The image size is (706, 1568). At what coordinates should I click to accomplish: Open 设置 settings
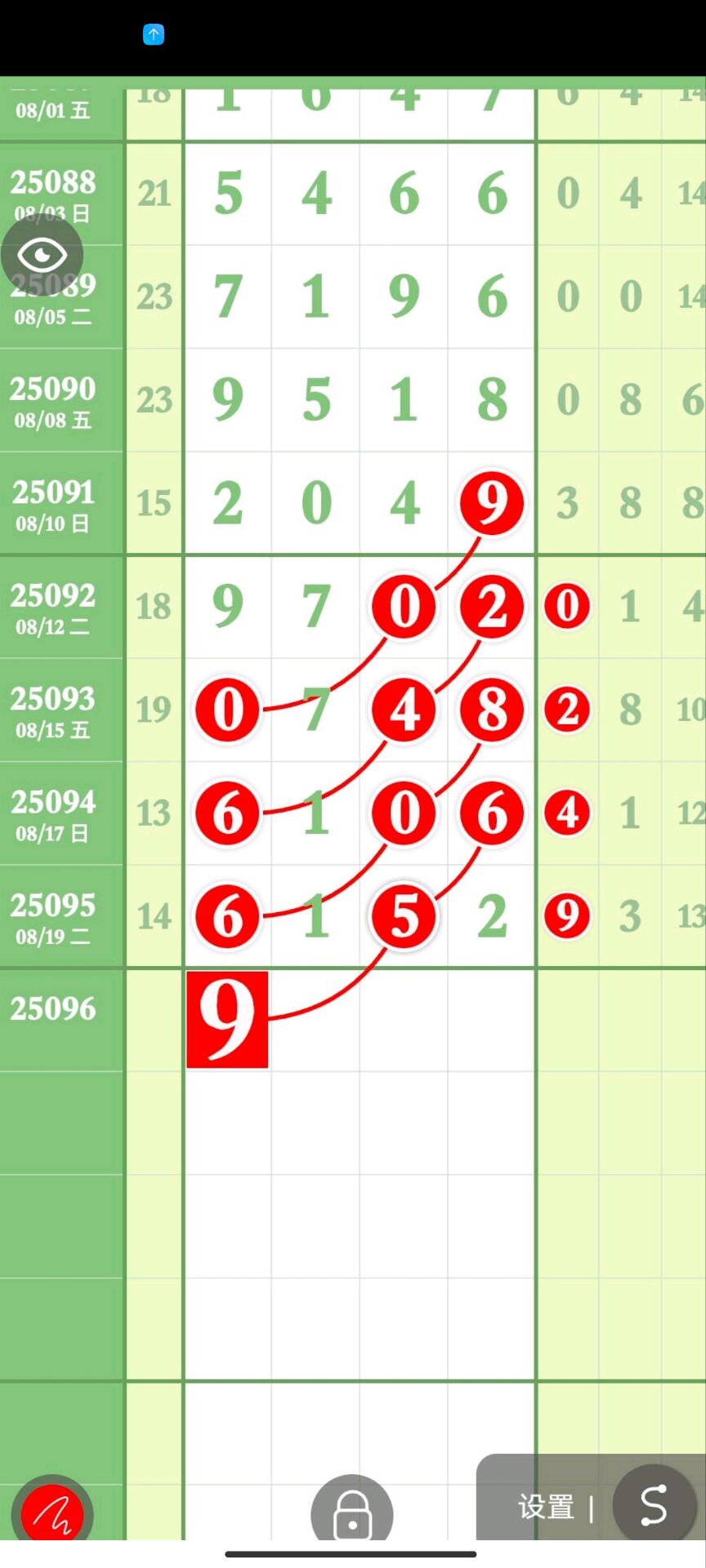point(546,1507)
